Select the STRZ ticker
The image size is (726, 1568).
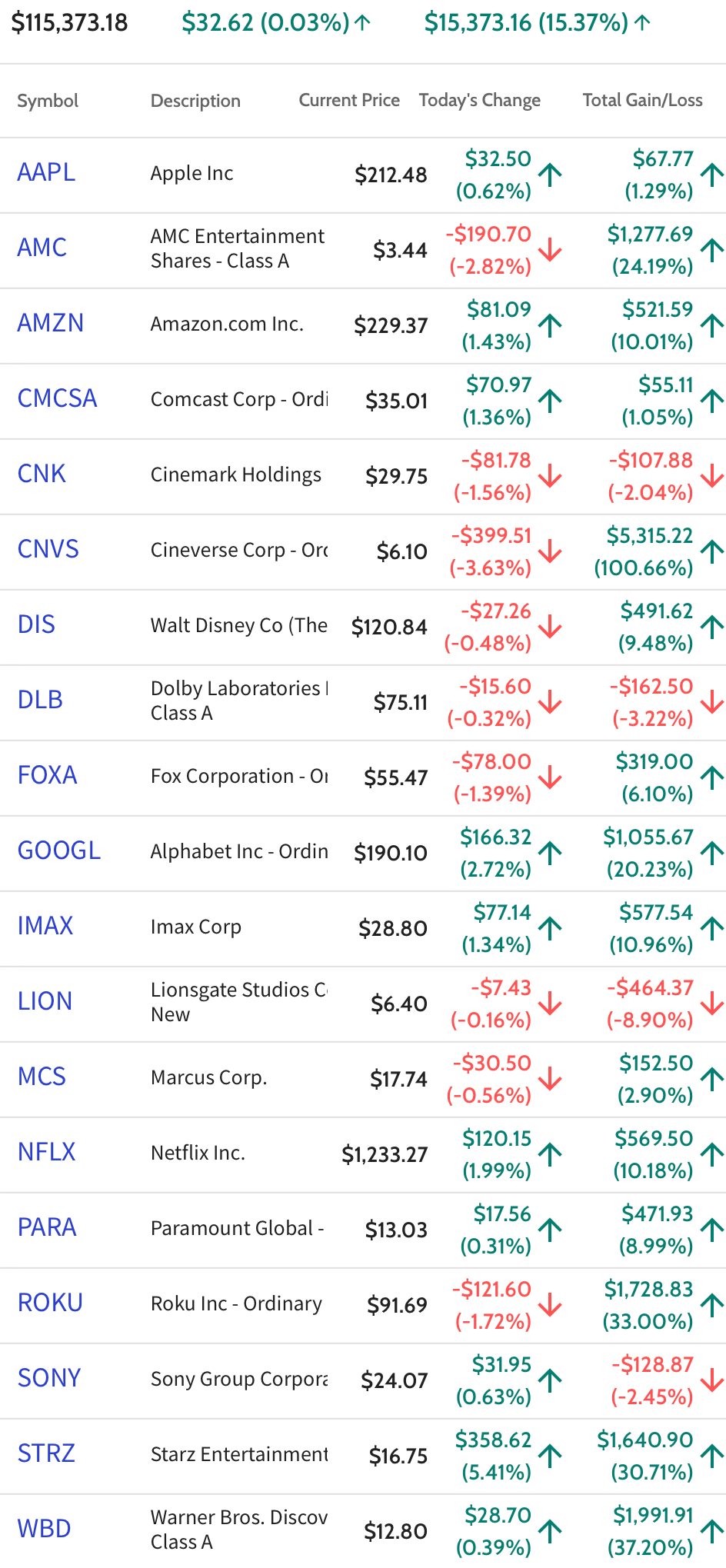coord(46,1453)
